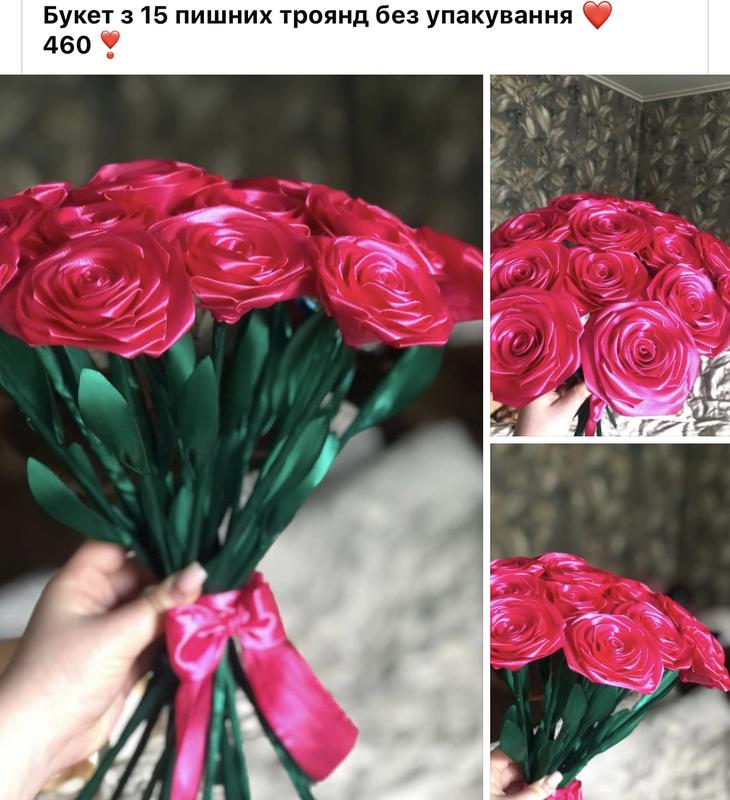Screen dimensions: 730x800
Task: Open the large bouquet photo with pink bow
Action: [241, 437]
